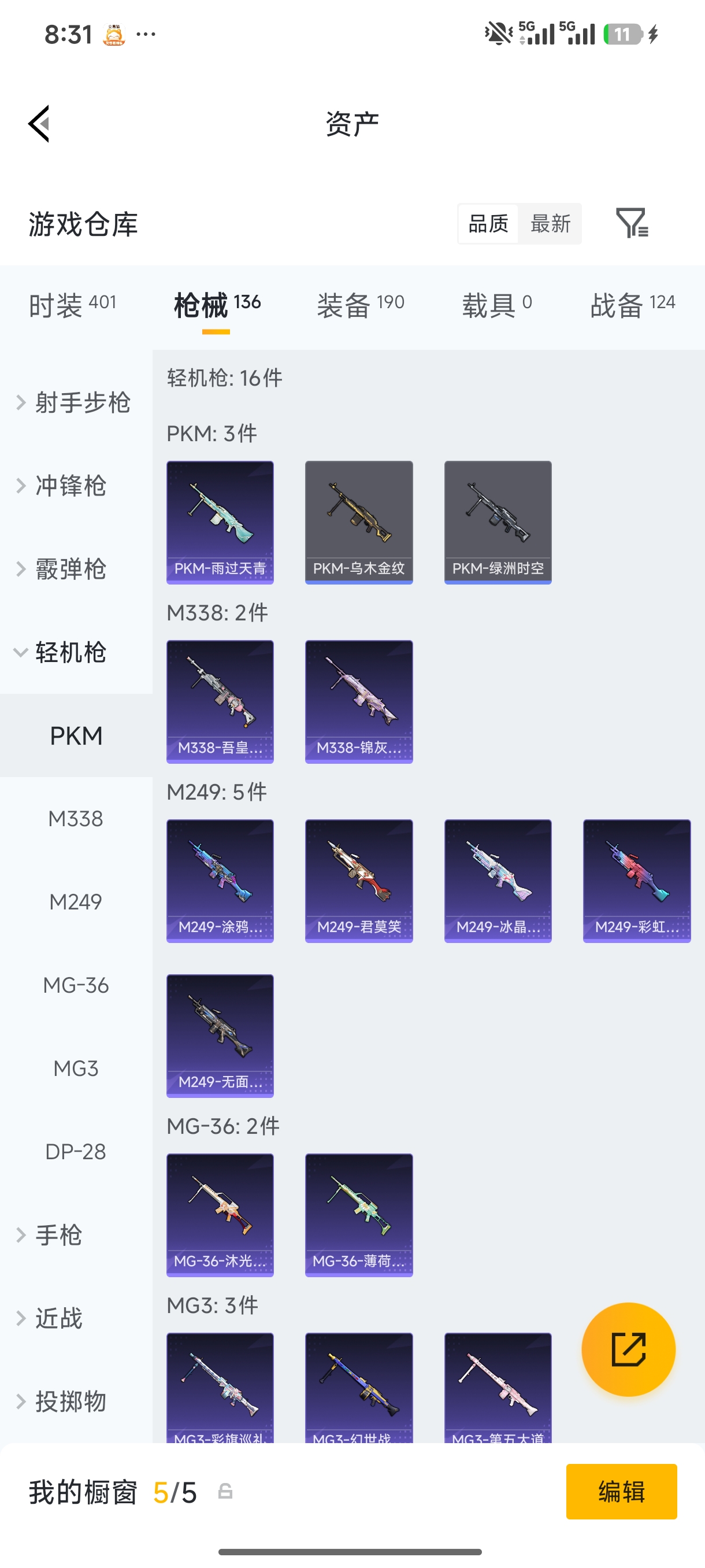Collapse the 轻机枪 category
This screenshot has height=1568, width=705.
coord(61,653)
